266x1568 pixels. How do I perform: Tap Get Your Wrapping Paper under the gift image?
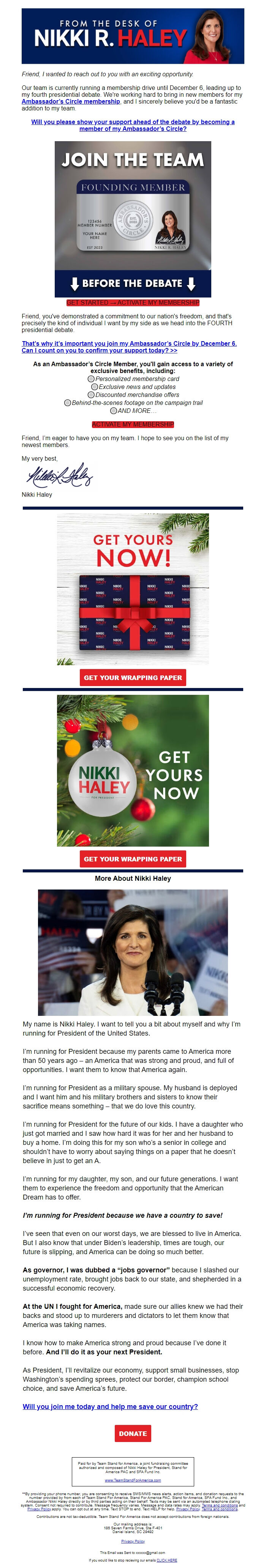132,677
